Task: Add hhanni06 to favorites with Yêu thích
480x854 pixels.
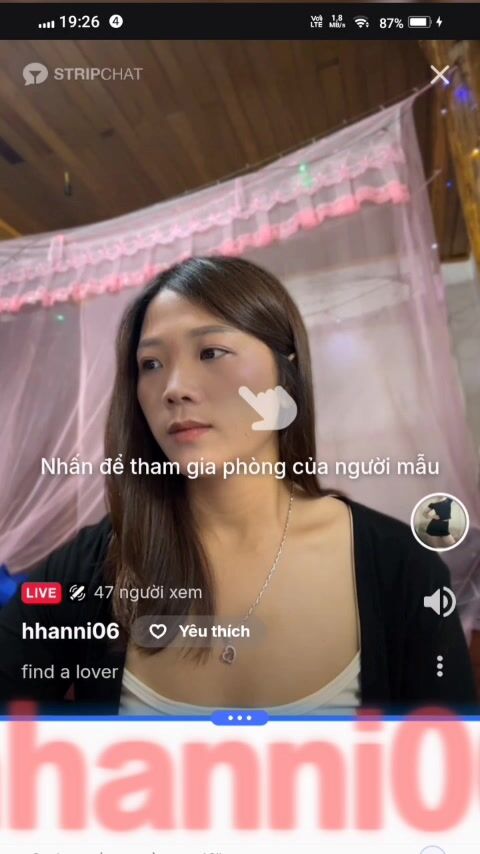Action: (199, 631)
